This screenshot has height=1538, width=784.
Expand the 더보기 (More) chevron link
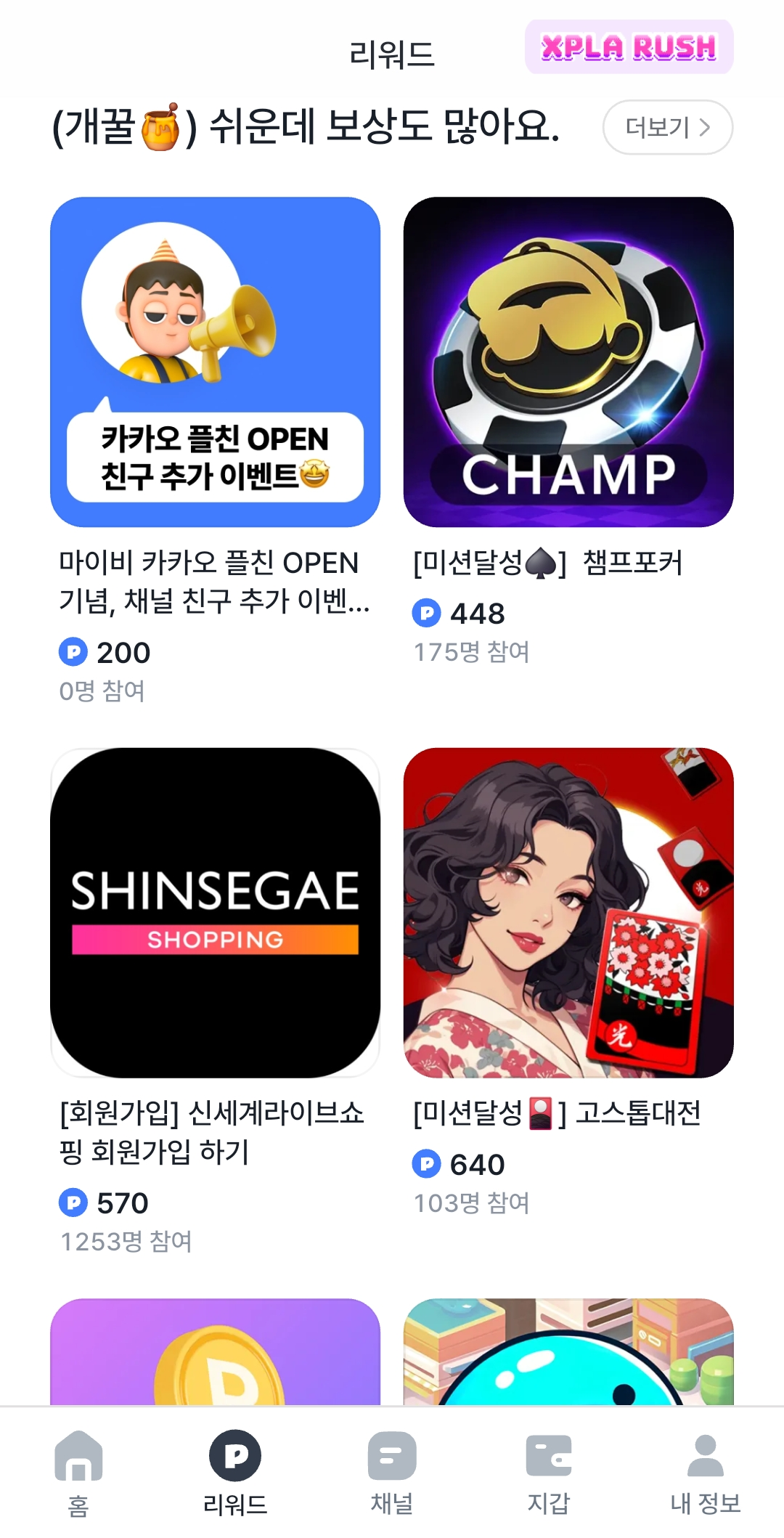667,127
